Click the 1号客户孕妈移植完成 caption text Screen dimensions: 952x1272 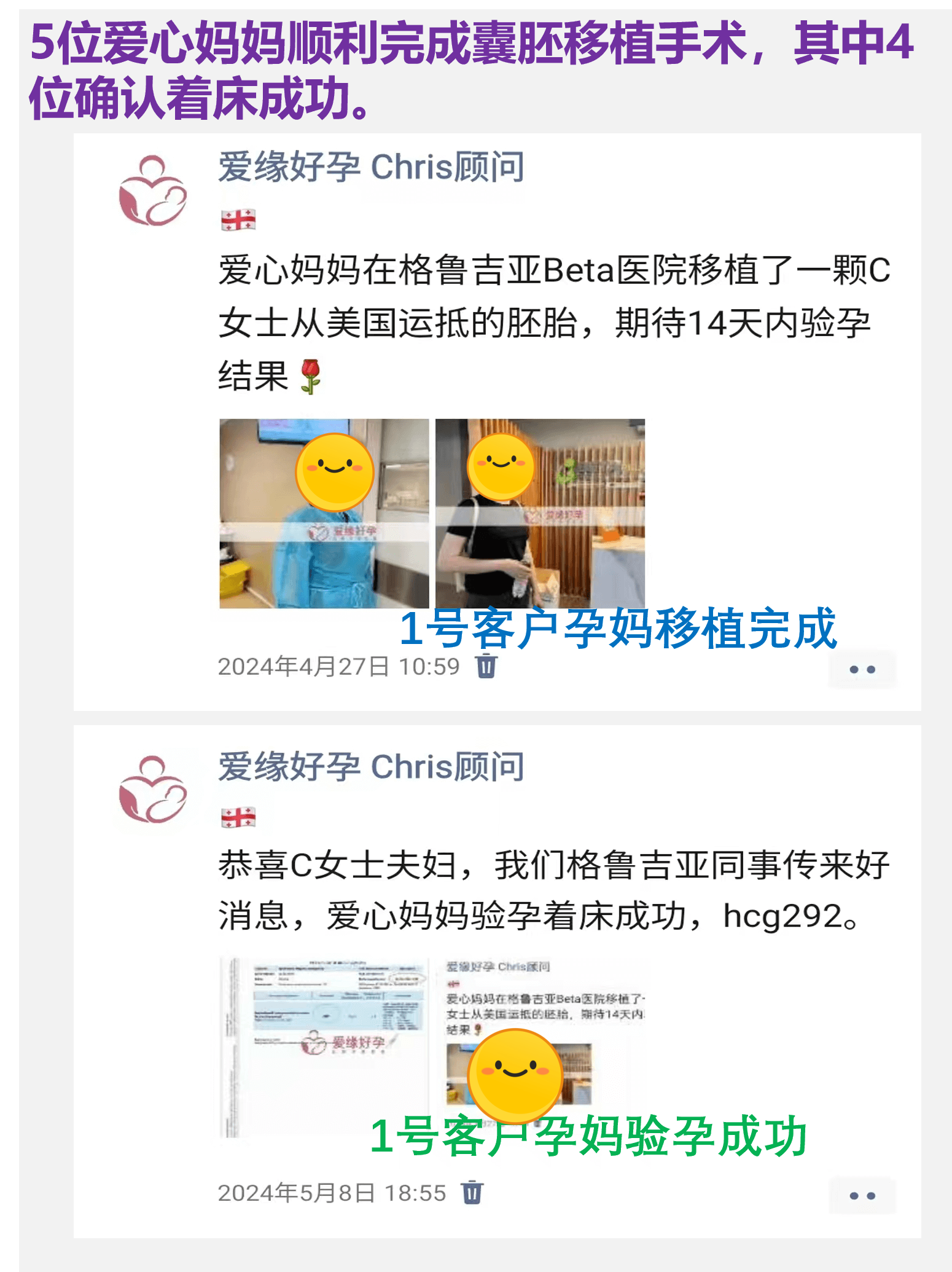(620, 629)
